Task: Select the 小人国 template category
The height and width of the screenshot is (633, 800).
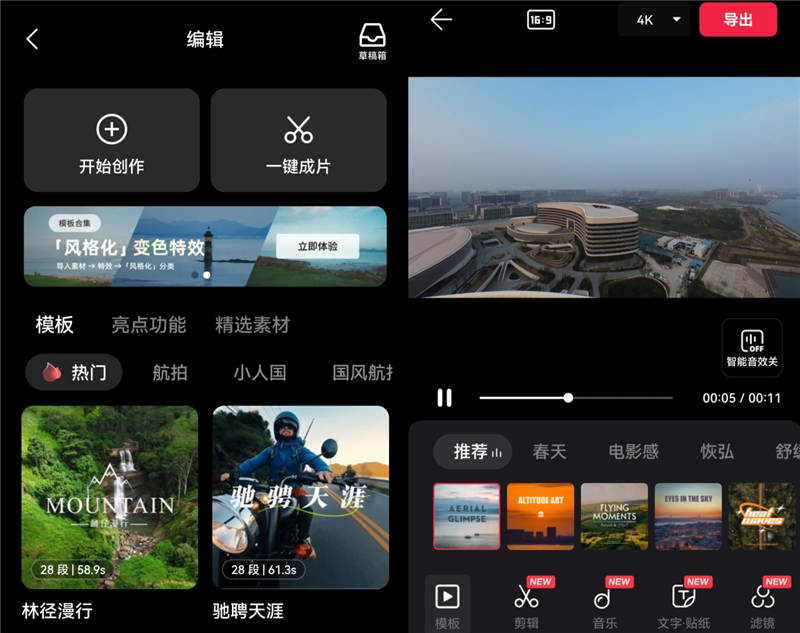Action: [259, 372]
